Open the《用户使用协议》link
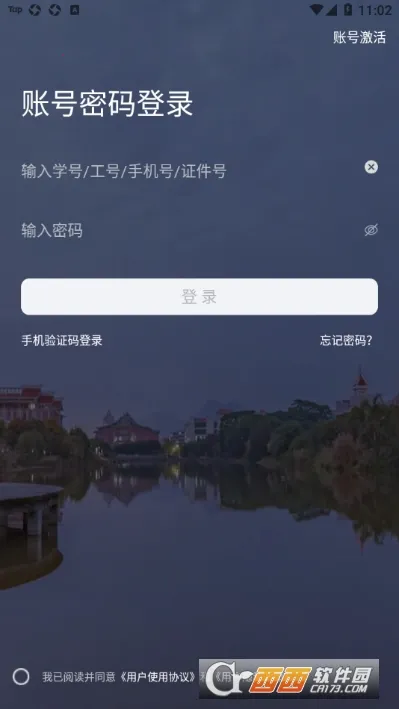The image size is (399, 709). tap(159, 677)
